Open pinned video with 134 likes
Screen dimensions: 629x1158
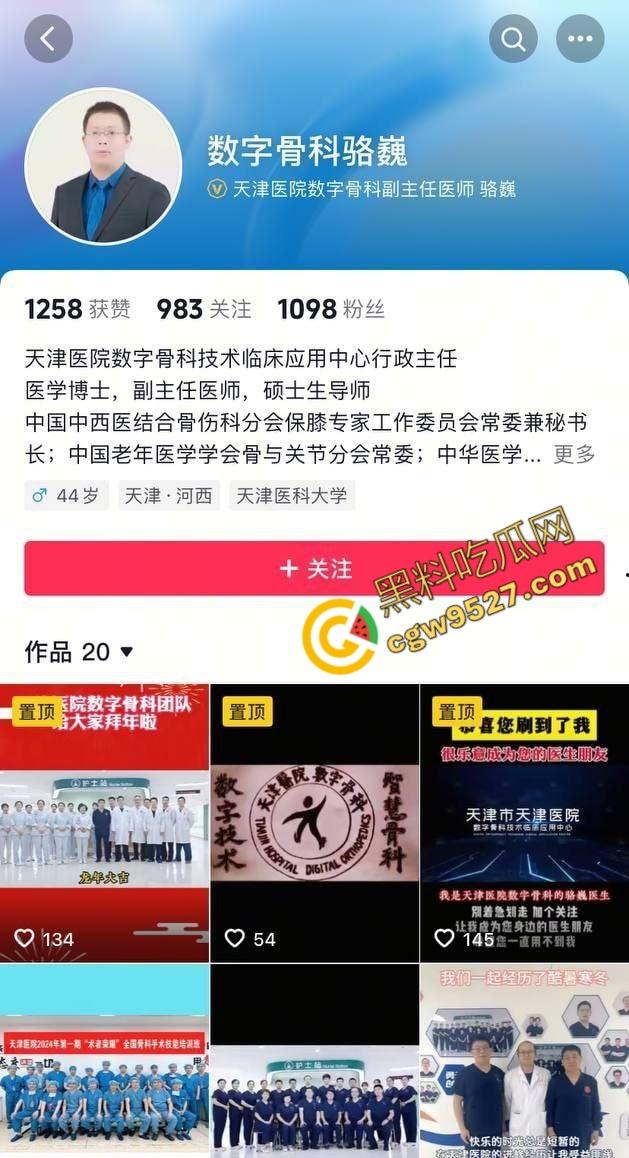click(104, 823)
